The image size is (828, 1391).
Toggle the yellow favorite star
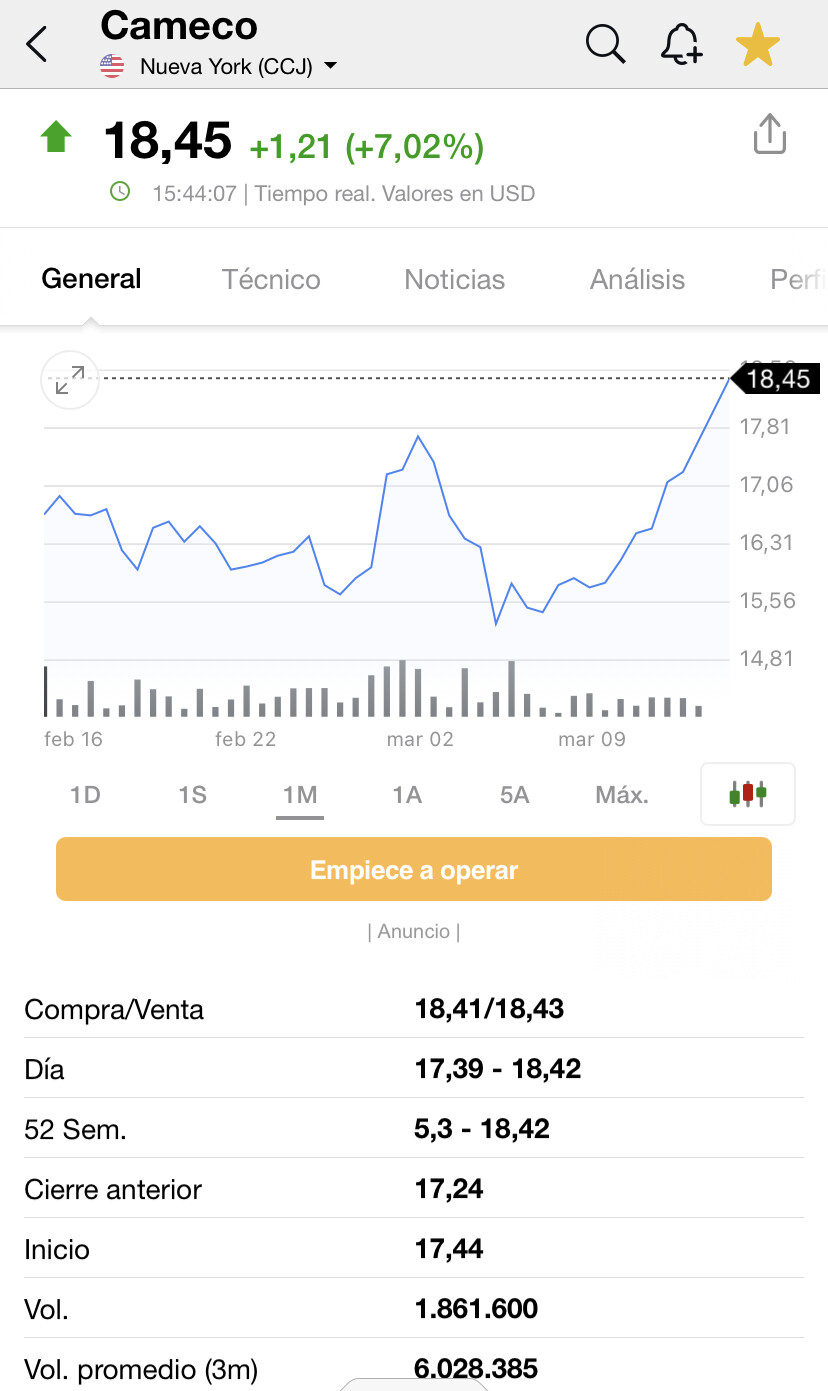(x=757, y=46)
